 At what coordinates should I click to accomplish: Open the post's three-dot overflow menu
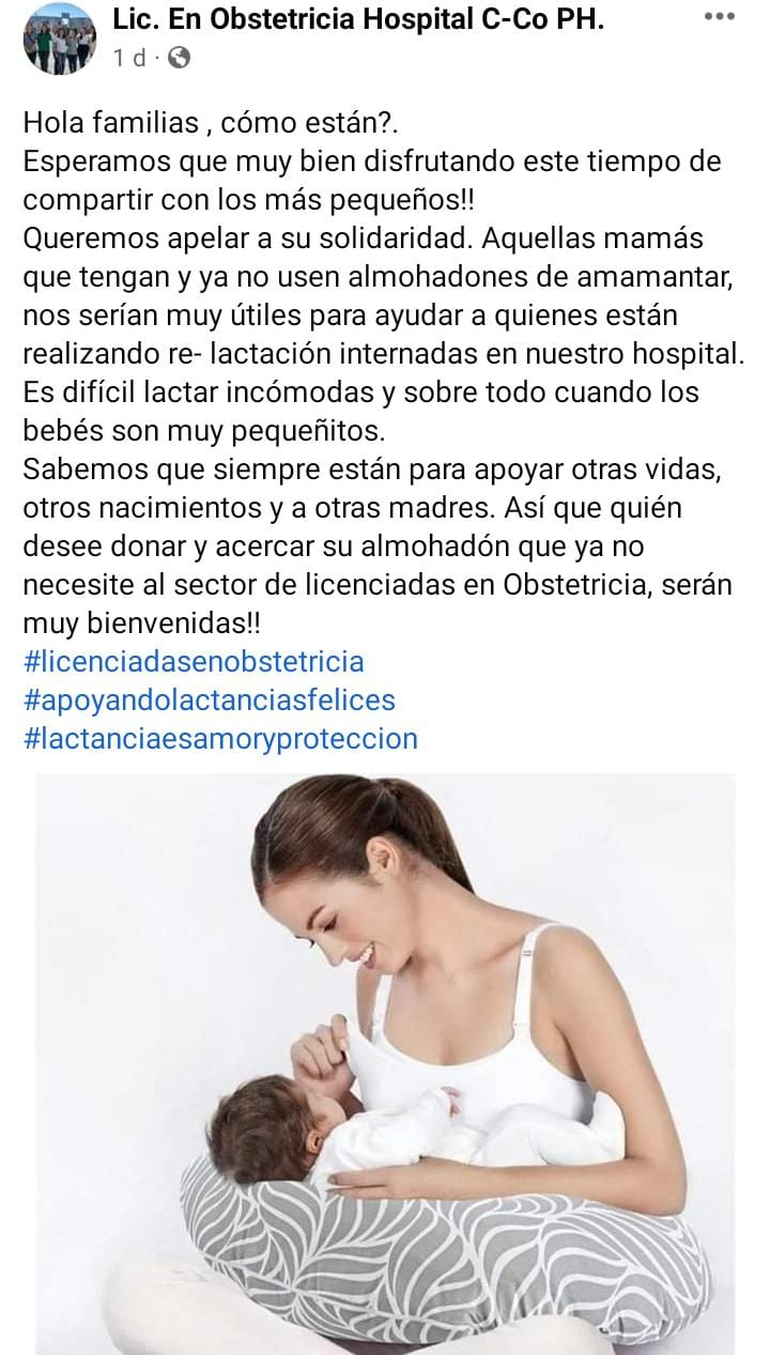pyautogui.click(x=719, y=17)
